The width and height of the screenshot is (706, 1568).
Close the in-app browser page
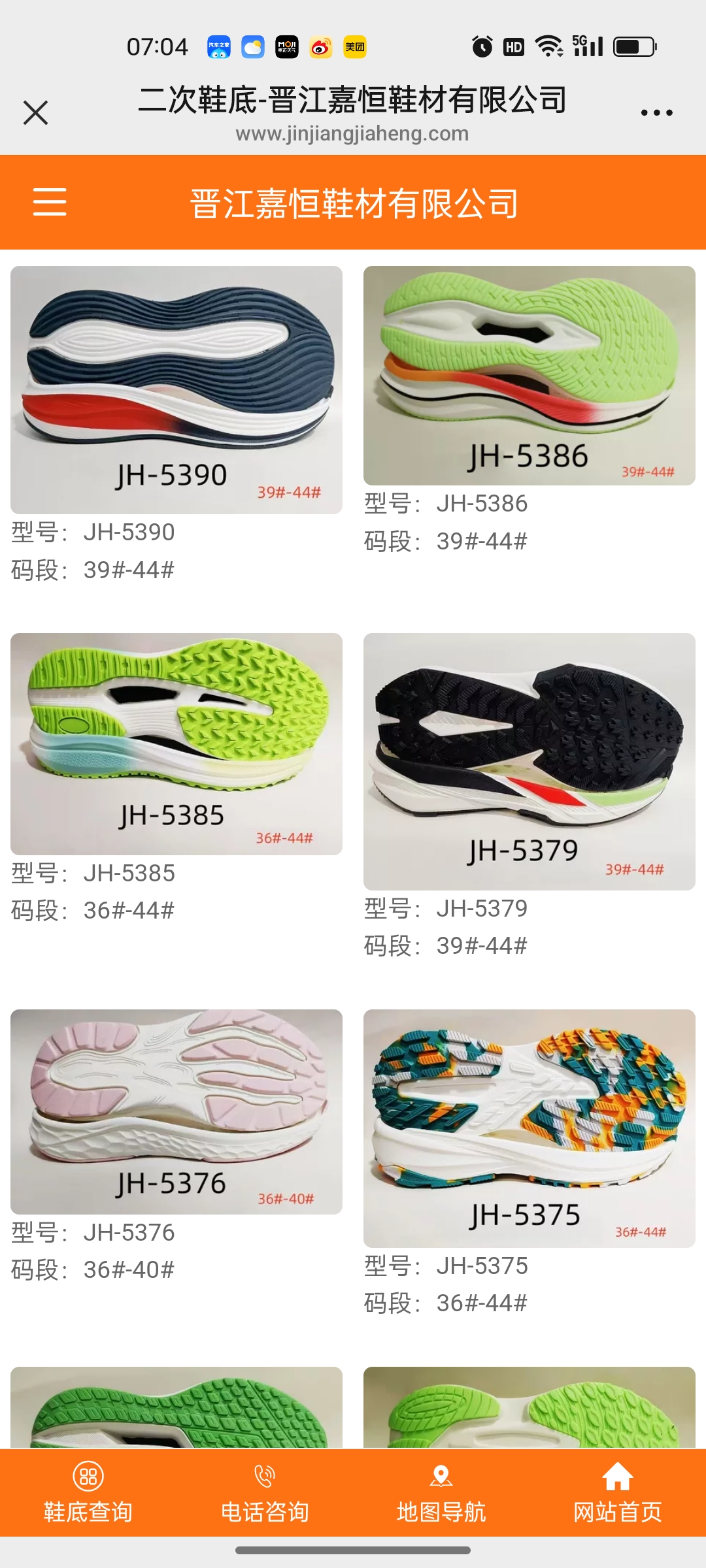coord(35,112)
